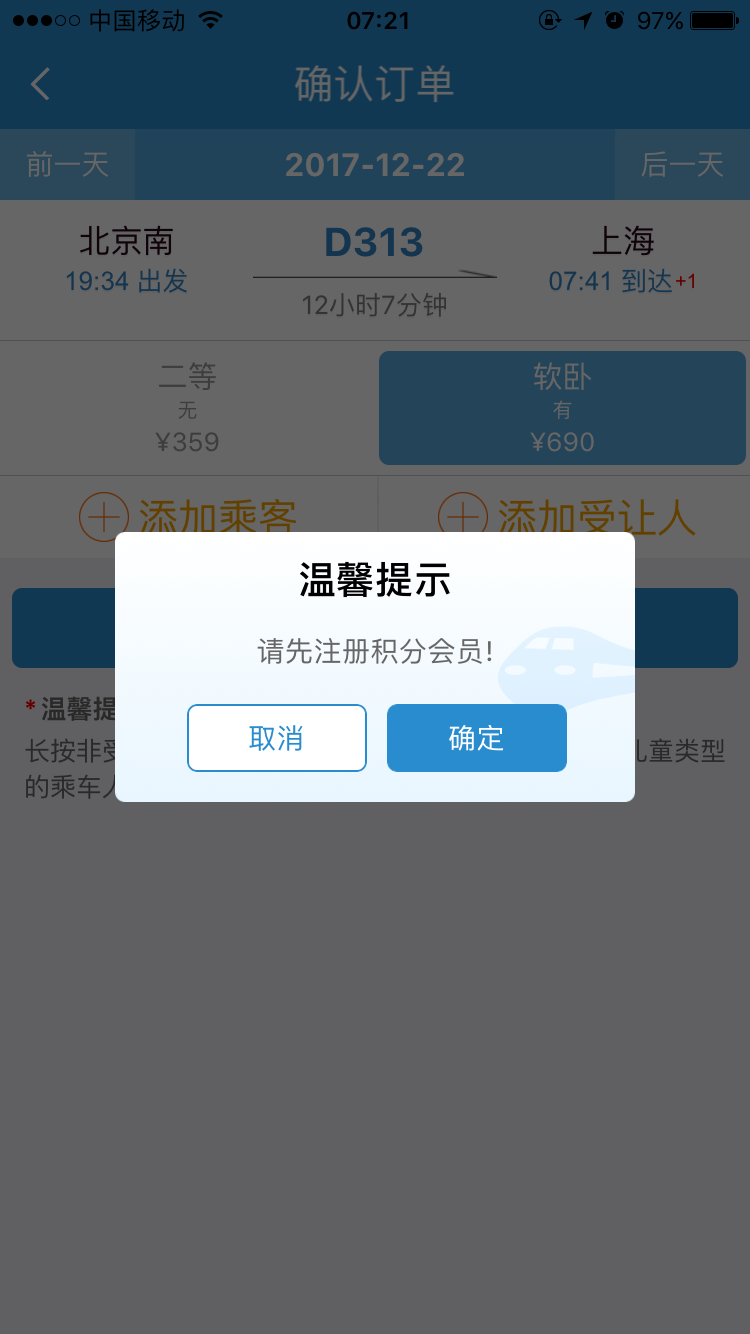The width and height of the screenshot is (750, 1334).
Task: Select the 软卧 seat option ¥690
Action: [562, 408]
